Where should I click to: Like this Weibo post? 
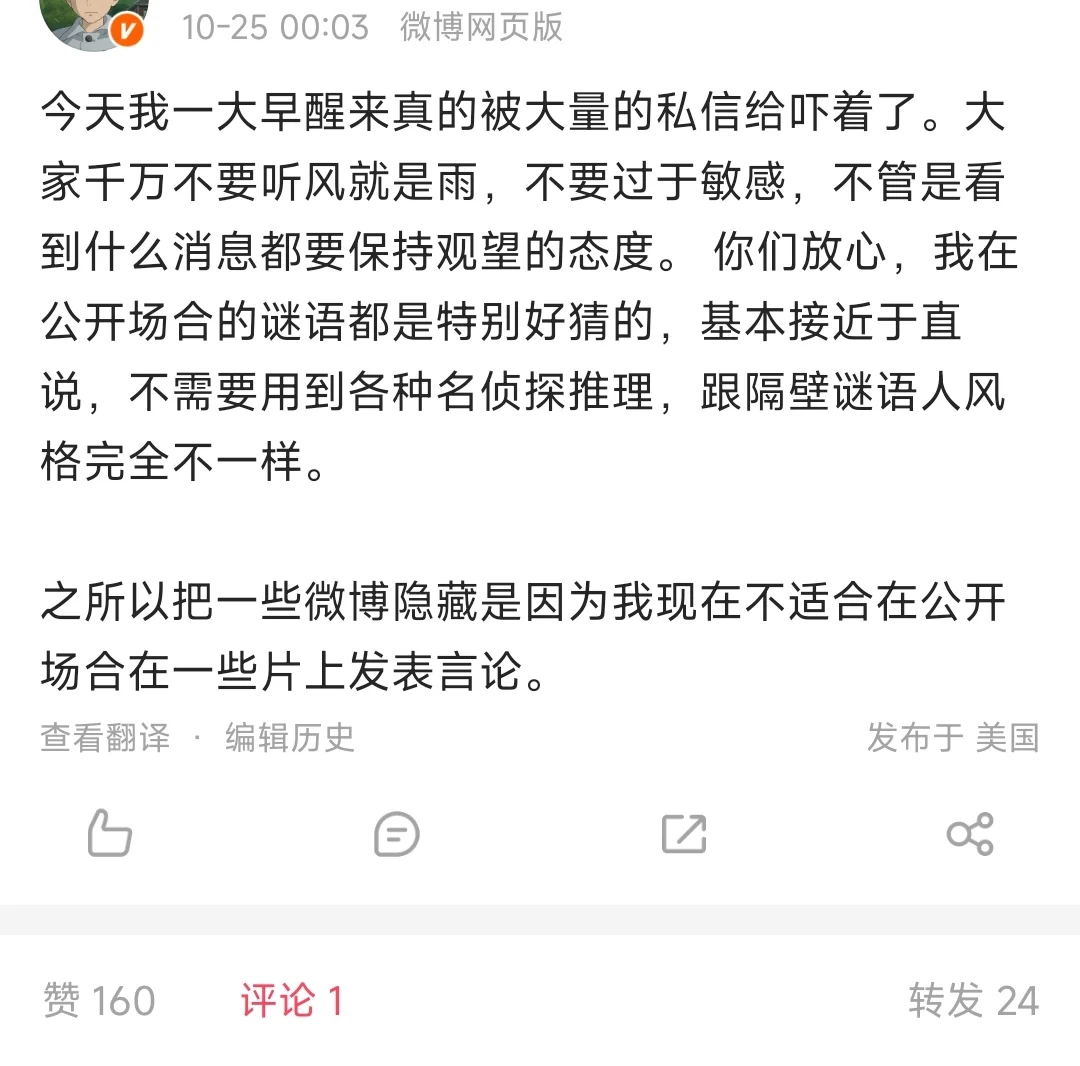coord(110,833)
